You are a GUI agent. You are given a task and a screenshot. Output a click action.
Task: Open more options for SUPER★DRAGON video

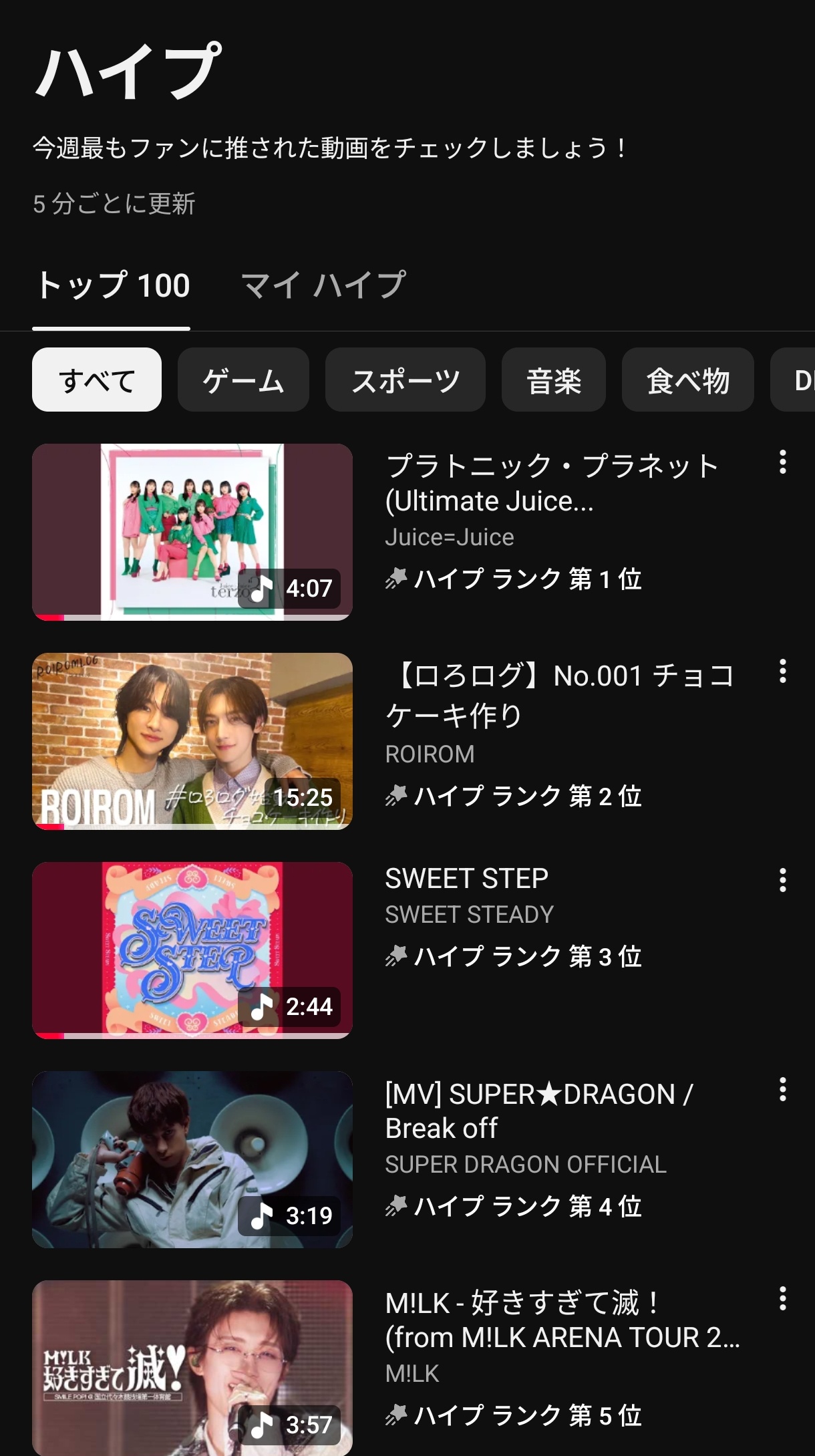782,1090
